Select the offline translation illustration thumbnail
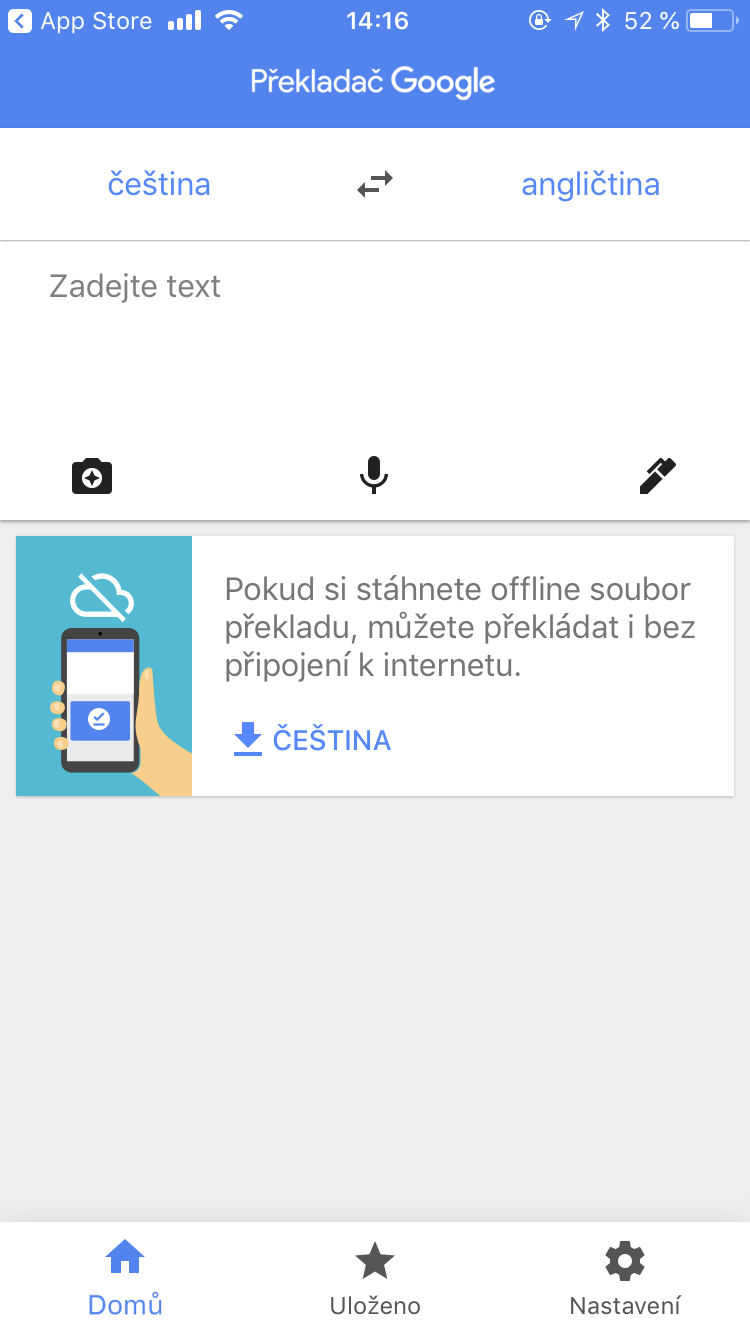This screenshot has width=750, height=1334. click(103, 665)
